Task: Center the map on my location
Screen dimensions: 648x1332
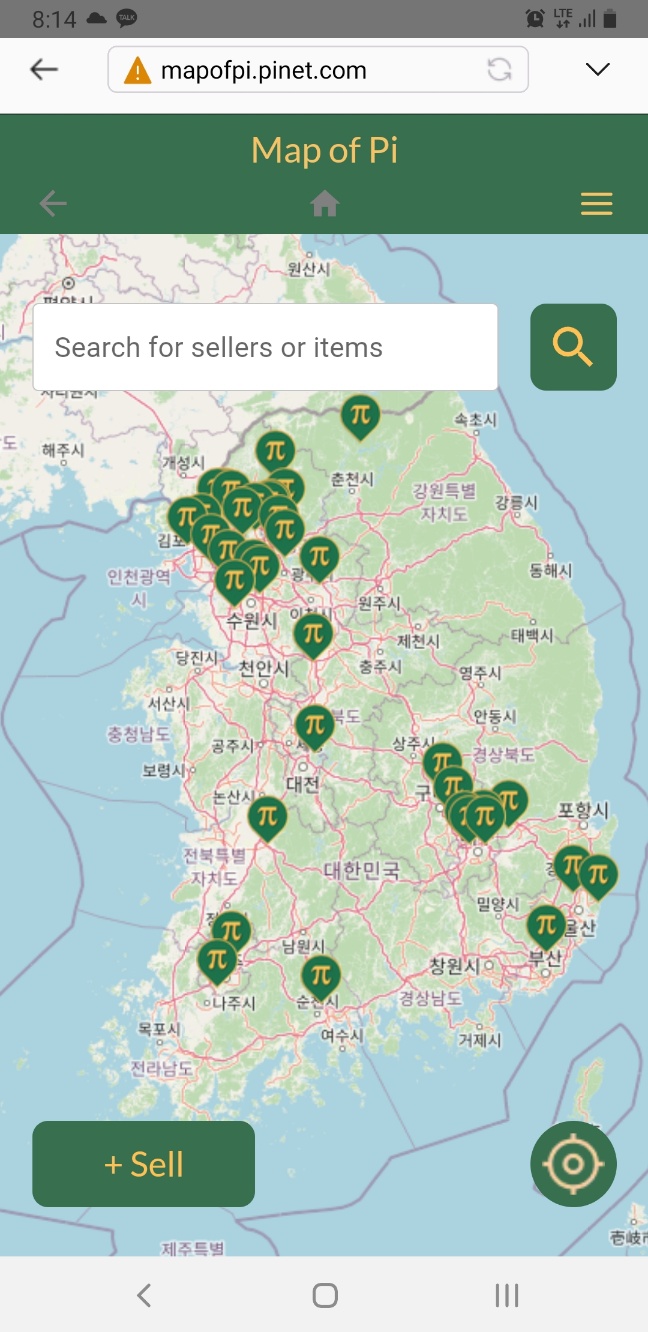Action: (x=573, y=1164)
